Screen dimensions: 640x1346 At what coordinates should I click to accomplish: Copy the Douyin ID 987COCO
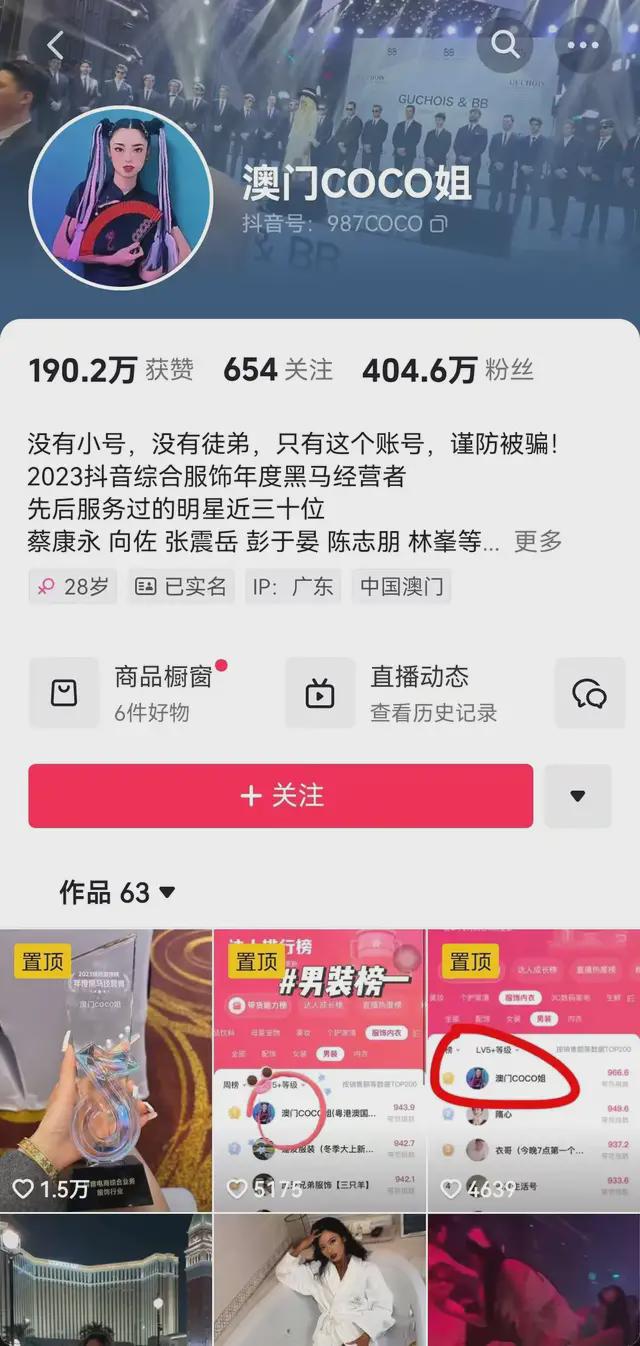pos(437,224)
